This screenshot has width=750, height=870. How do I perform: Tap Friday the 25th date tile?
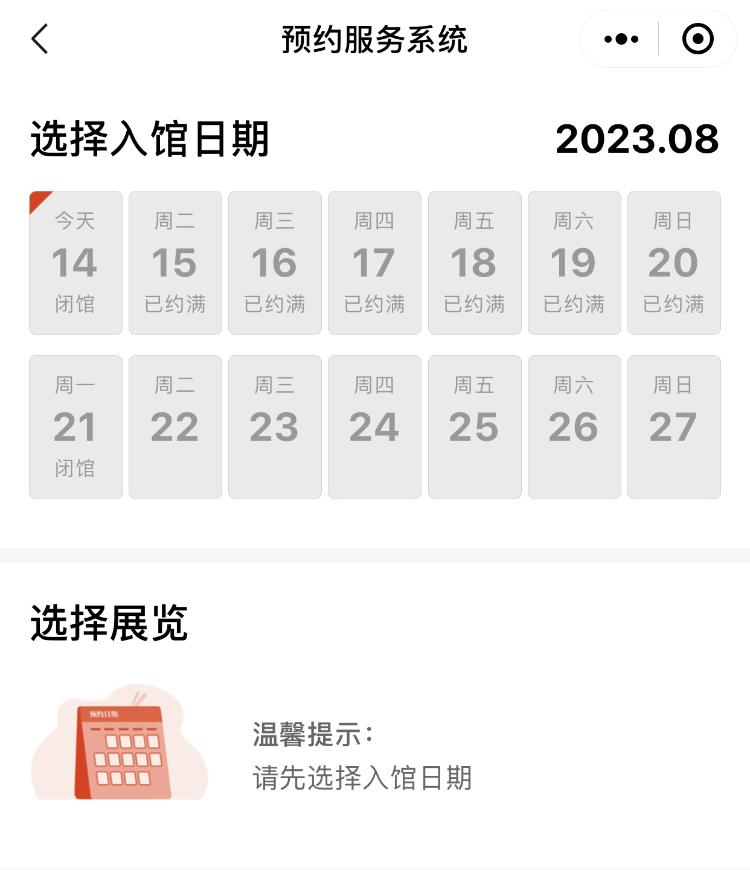(474, 427)
